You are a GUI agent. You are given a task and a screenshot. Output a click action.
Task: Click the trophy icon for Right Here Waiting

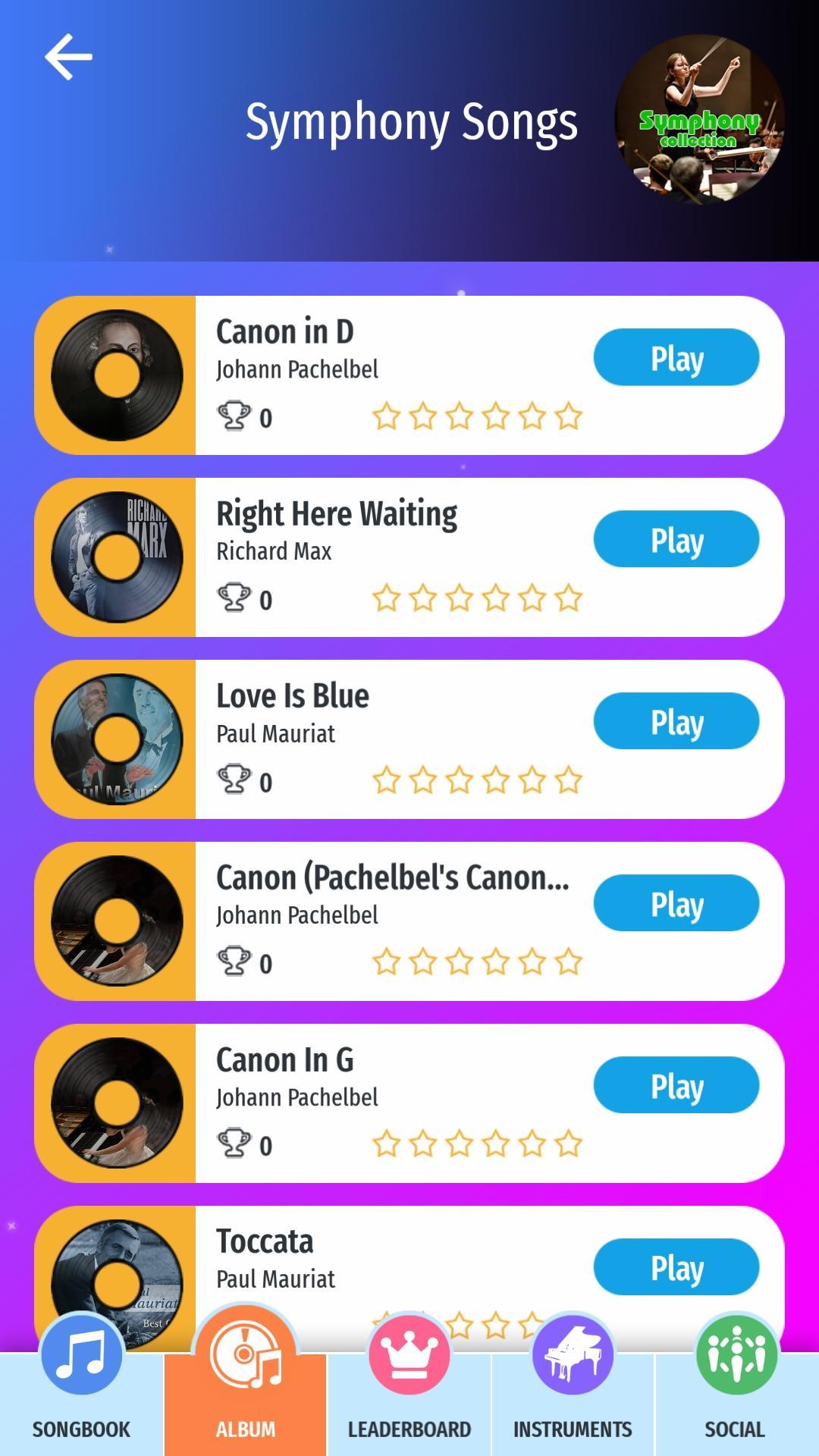coord(235,598)
